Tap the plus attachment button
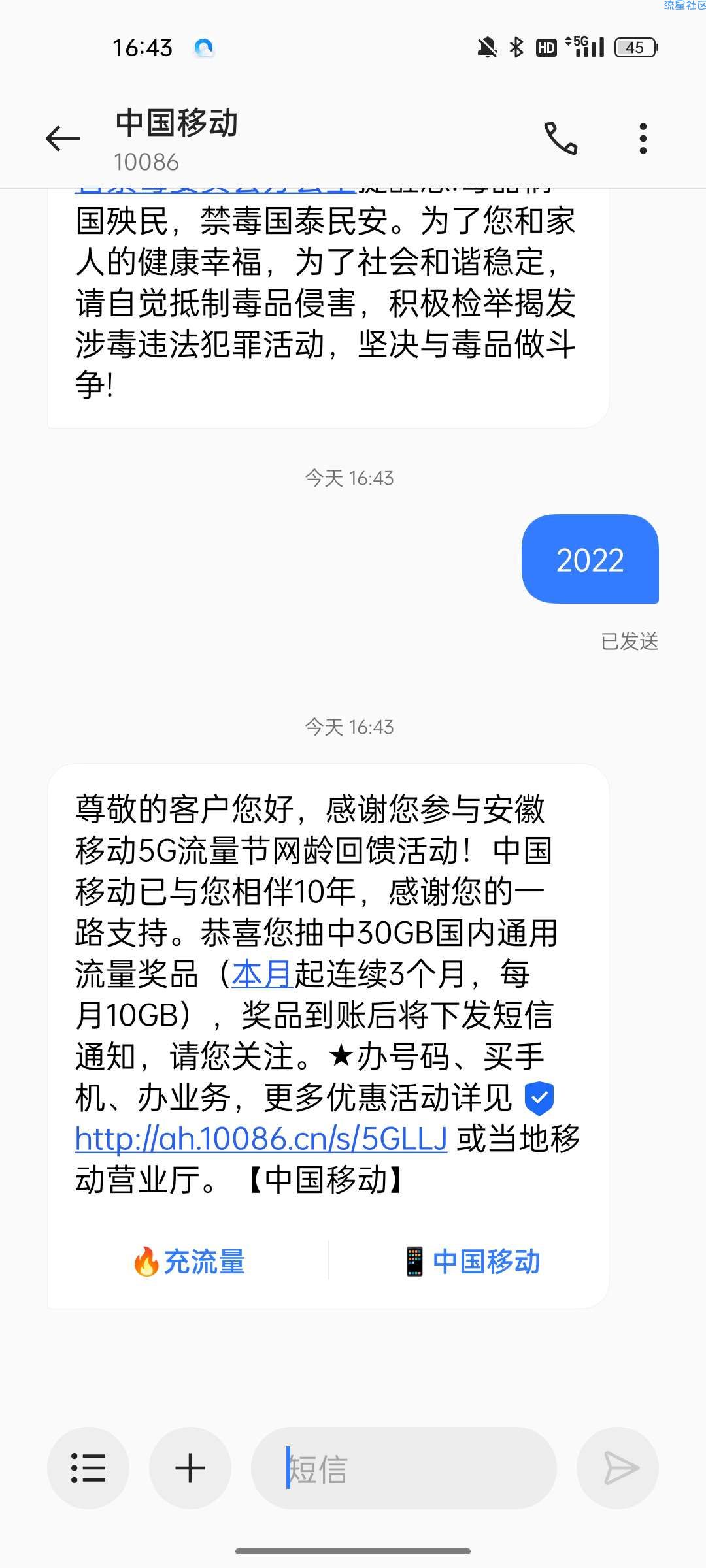This screenshot has height=1568, width=706. click(x=190, y=1468)
